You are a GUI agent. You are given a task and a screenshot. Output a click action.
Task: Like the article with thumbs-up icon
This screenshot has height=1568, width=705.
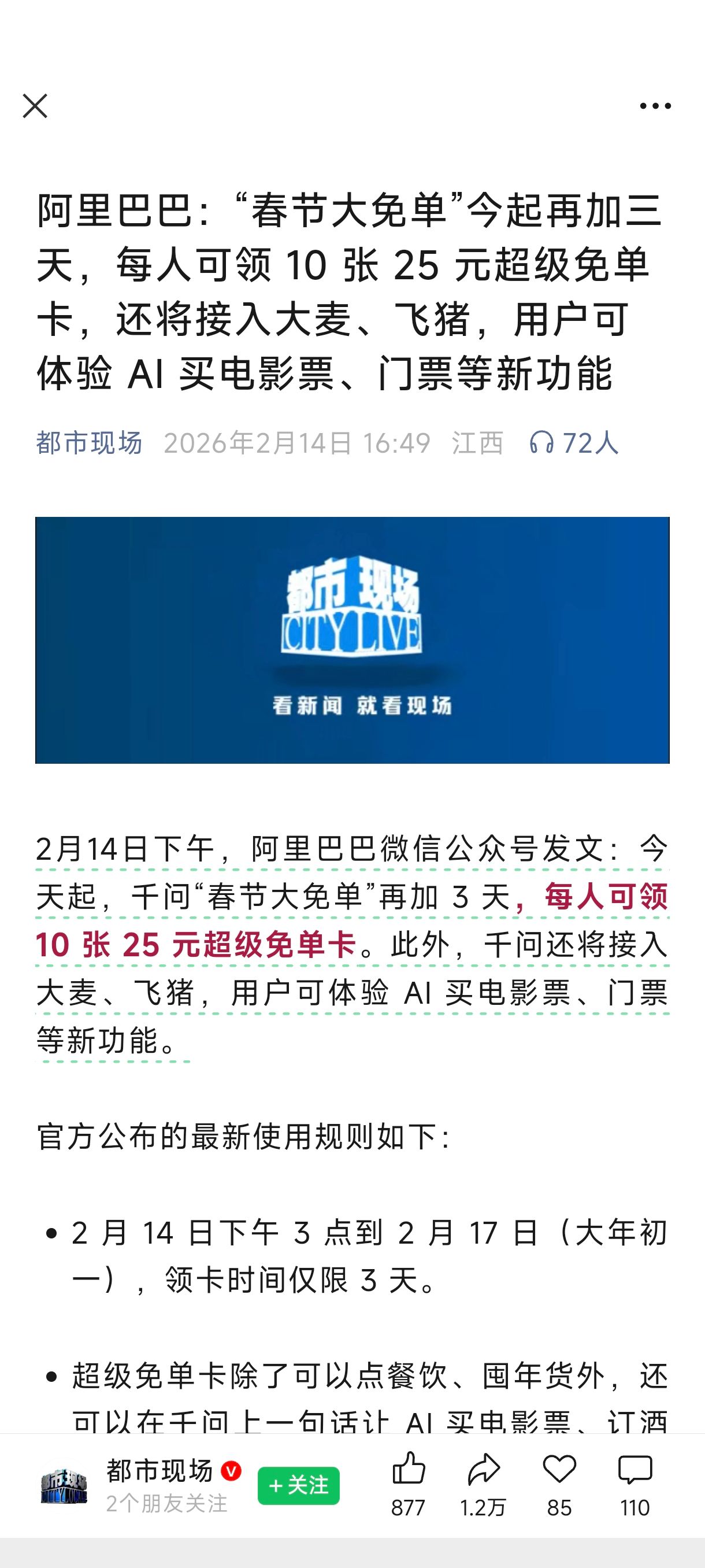[x=408, y=1470]
